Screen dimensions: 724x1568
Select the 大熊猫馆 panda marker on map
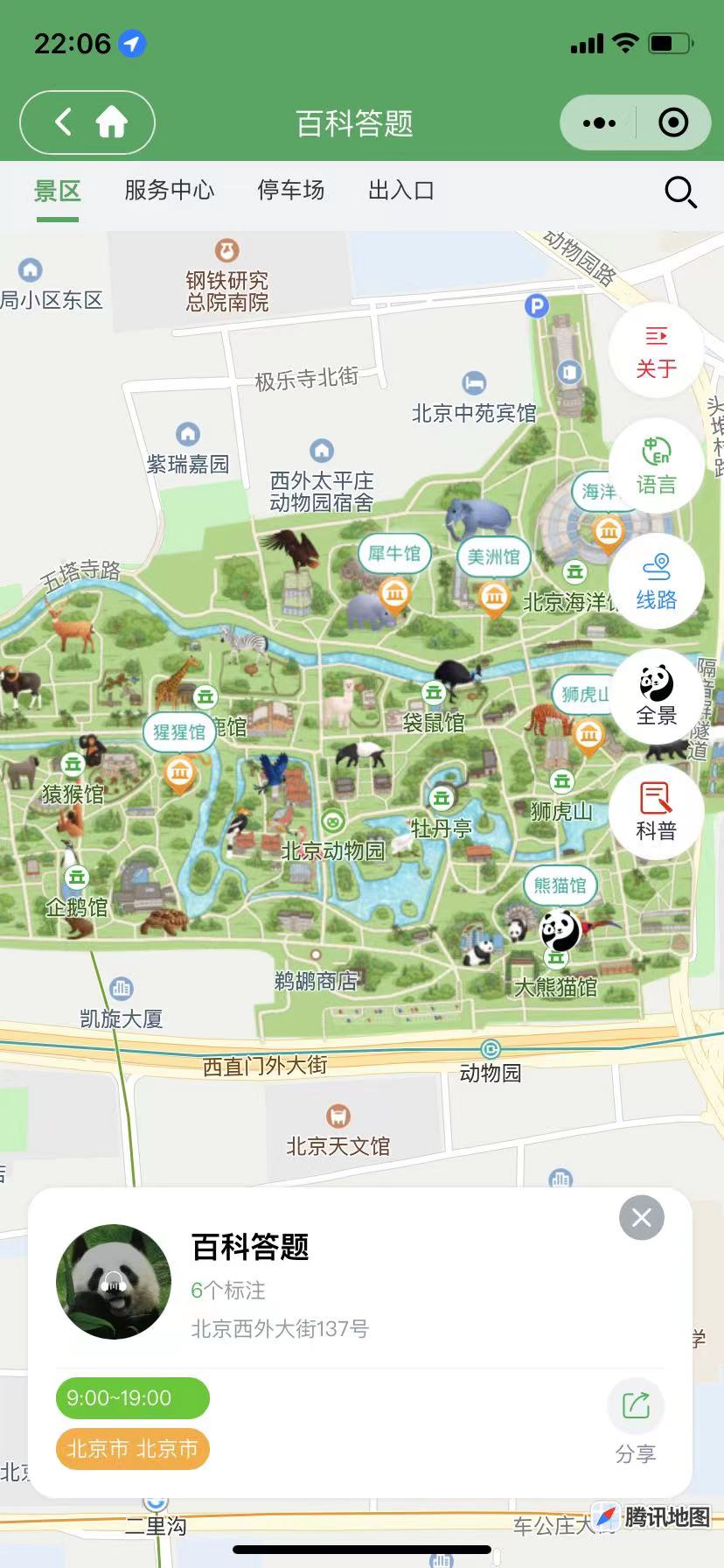coord(558,935)
